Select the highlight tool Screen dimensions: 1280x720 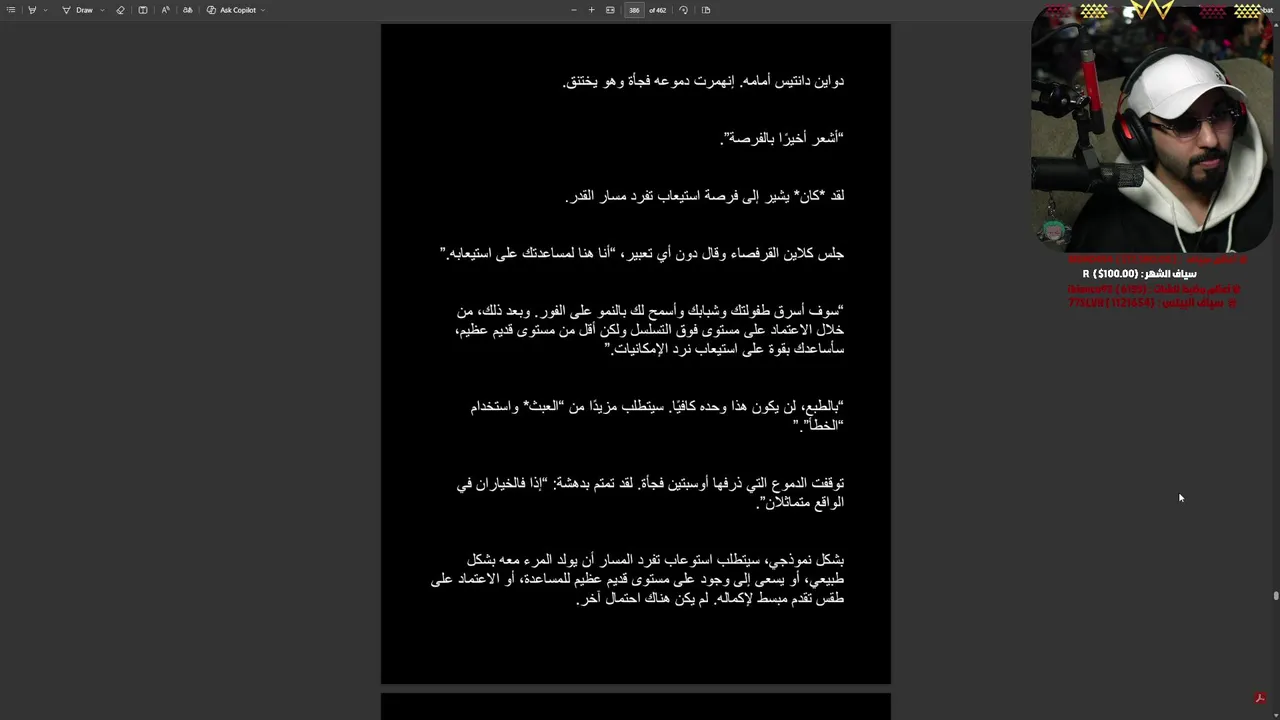click(33, 10)
